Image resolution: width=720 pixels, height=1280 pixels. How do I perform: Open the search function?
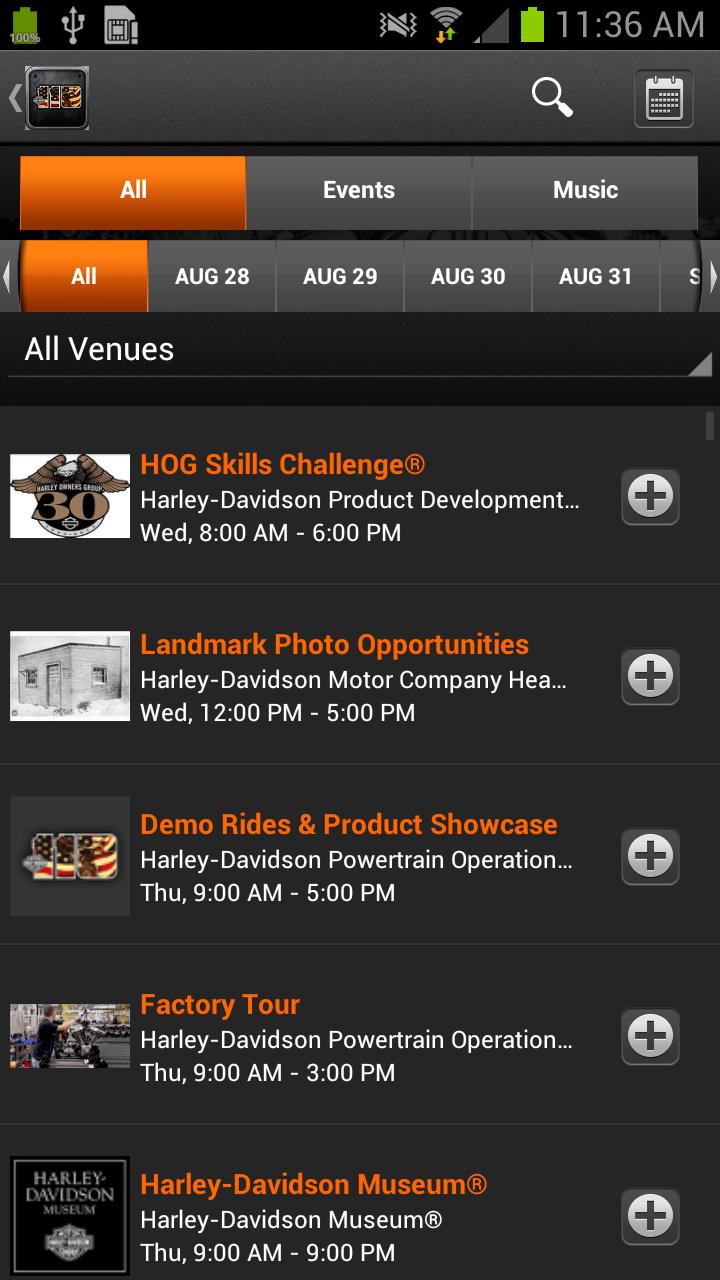coord(551,97)
